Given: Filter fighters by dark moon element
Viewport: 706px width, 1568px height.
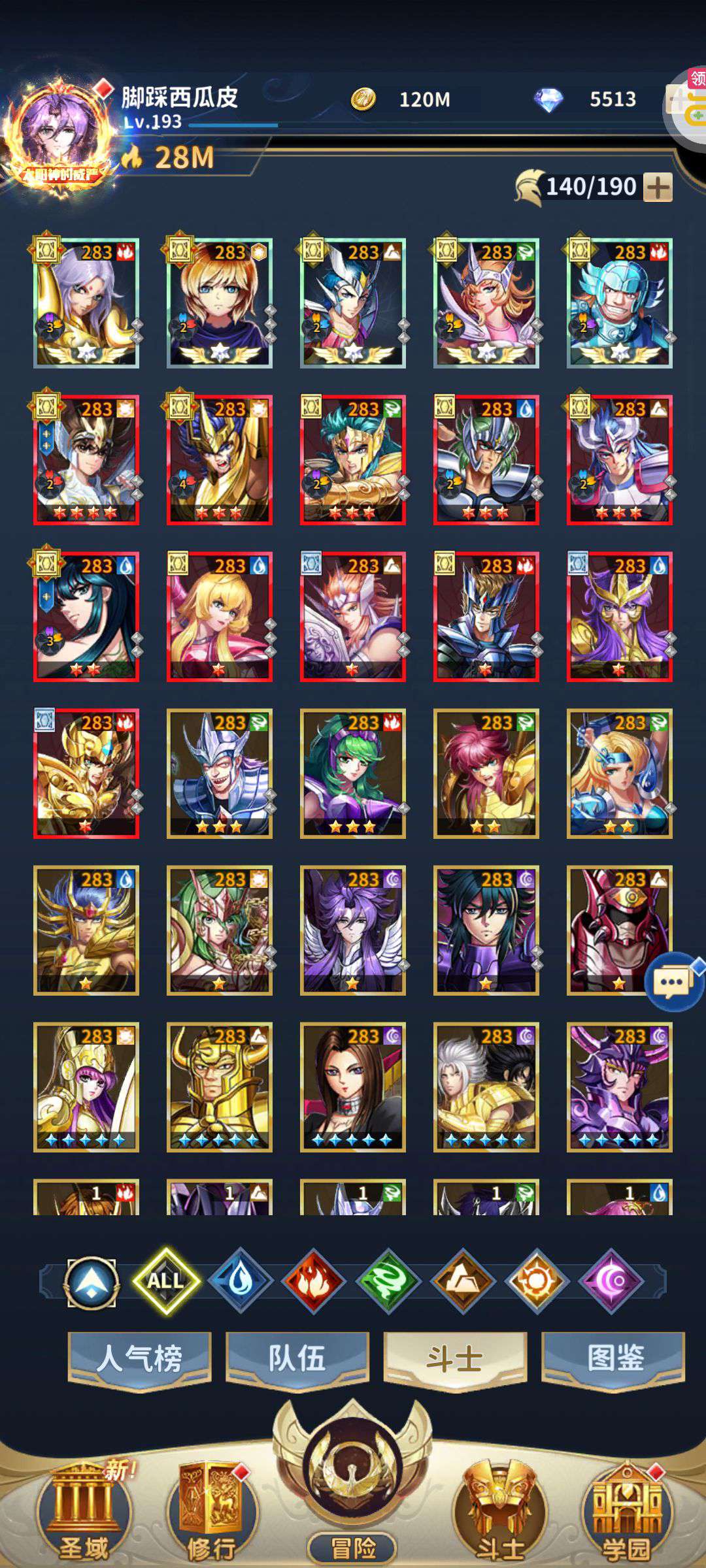Looking at the screenshot, I should click(612, 1281).
